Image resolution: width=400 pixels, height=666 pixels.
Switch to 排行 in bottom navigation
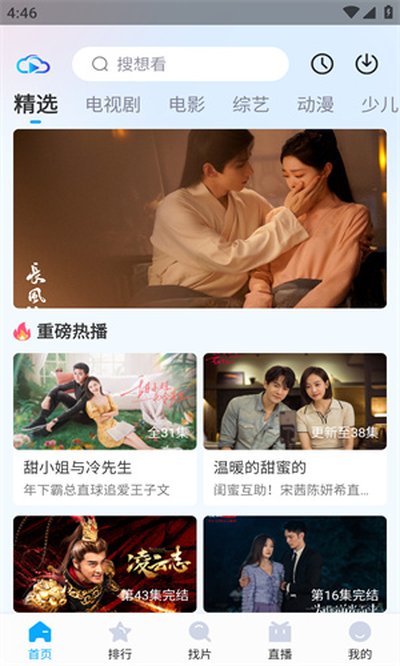tap(120, 641)
